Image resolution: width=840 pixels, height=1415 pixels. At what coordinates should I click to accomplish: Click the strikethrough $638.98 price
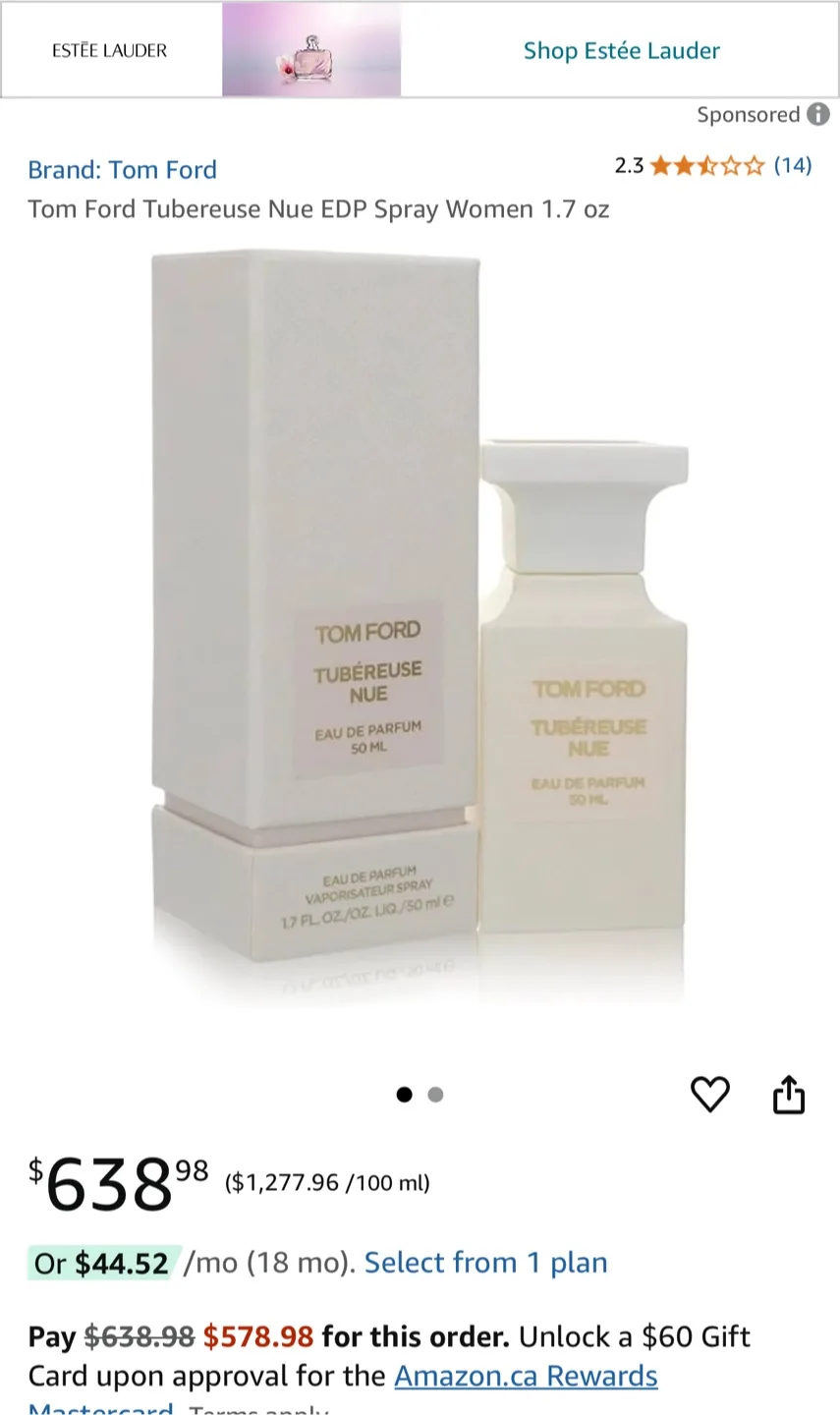[x=138, y=1336]
